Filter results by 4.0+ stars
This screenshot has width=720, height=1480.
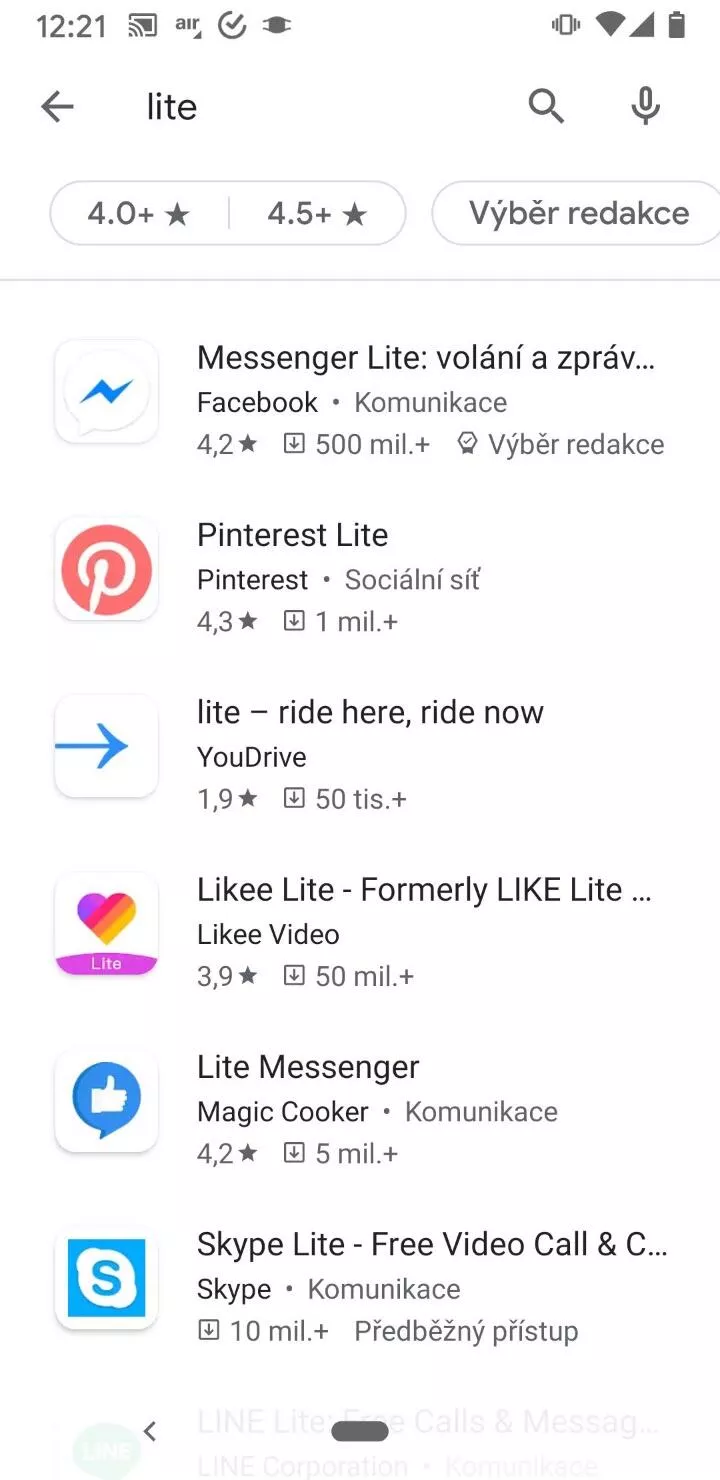pos(139,213)
